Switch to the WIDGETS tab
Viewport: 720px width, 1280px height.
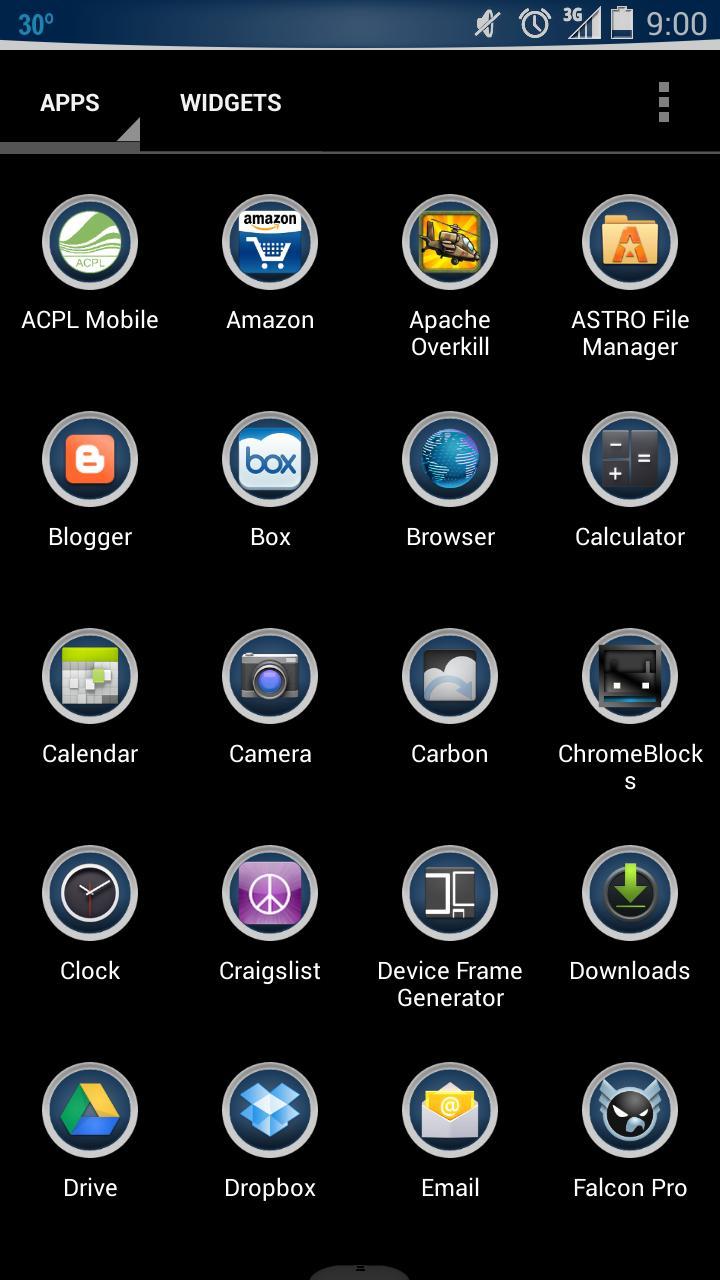pos(231,102)
